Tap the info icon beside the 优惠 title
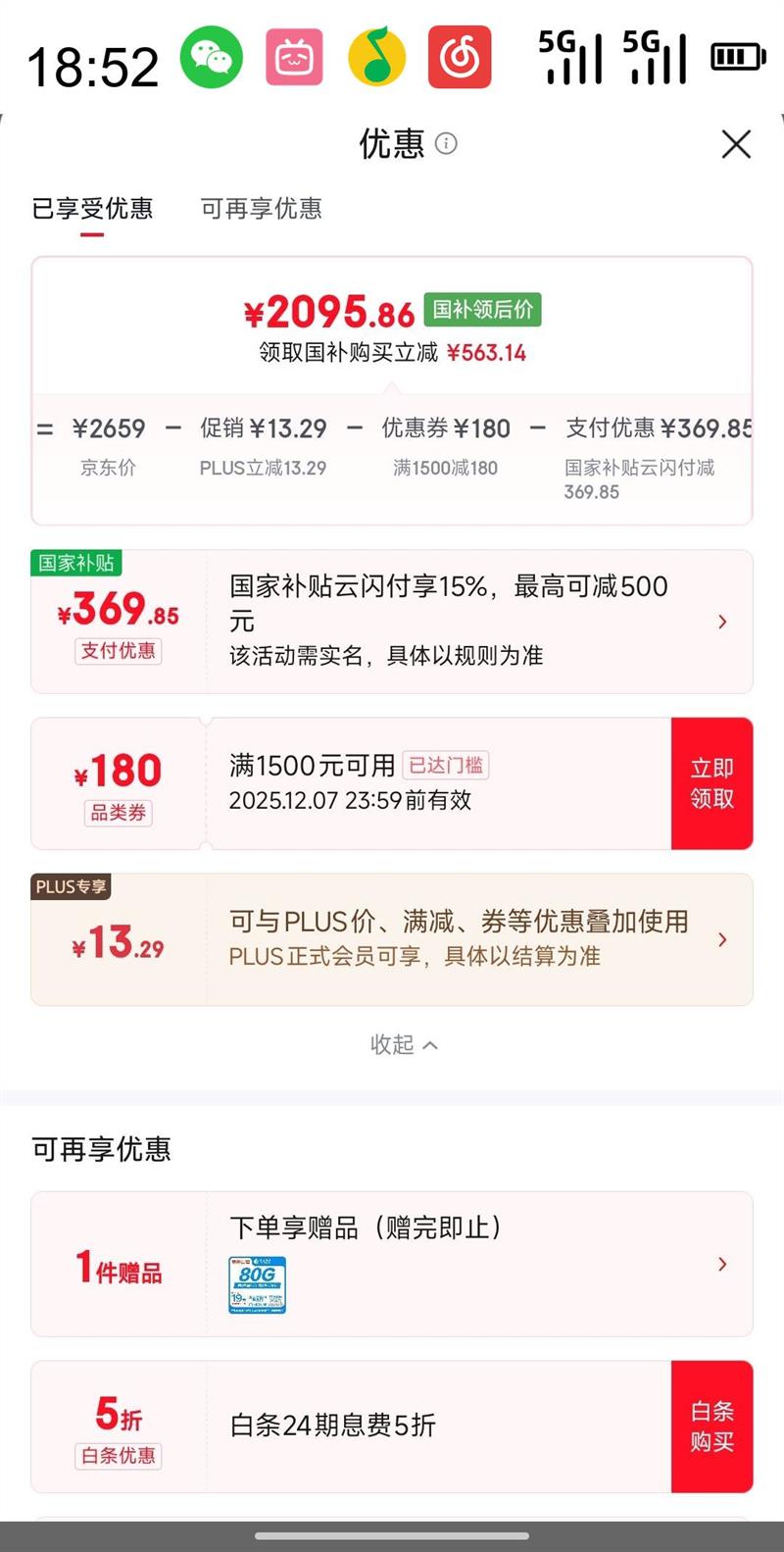The height and width of the screenshot is (1552, 784). coord(448,144)
